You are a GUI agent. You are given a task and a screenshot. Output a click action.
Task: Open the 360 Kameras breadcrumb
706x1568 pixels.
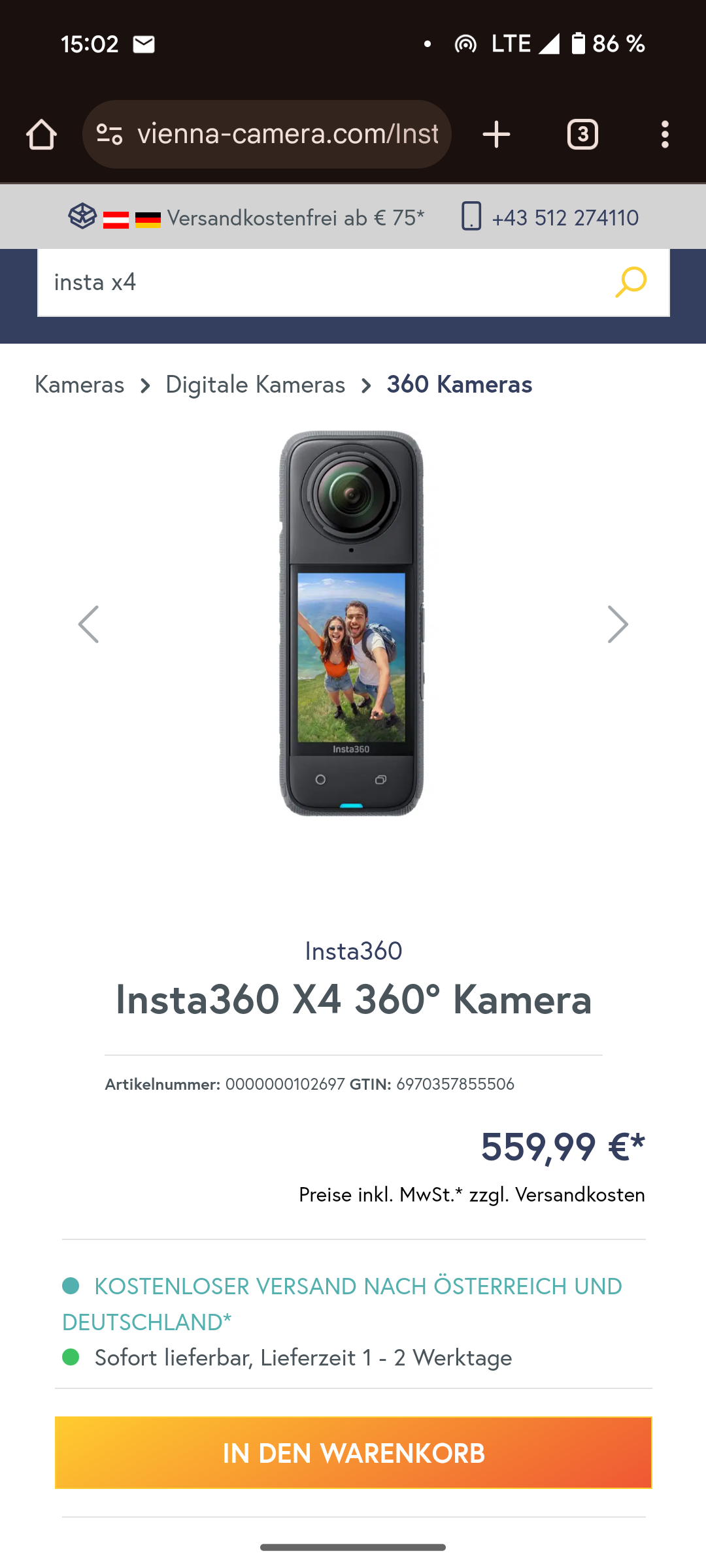point(460,384)
